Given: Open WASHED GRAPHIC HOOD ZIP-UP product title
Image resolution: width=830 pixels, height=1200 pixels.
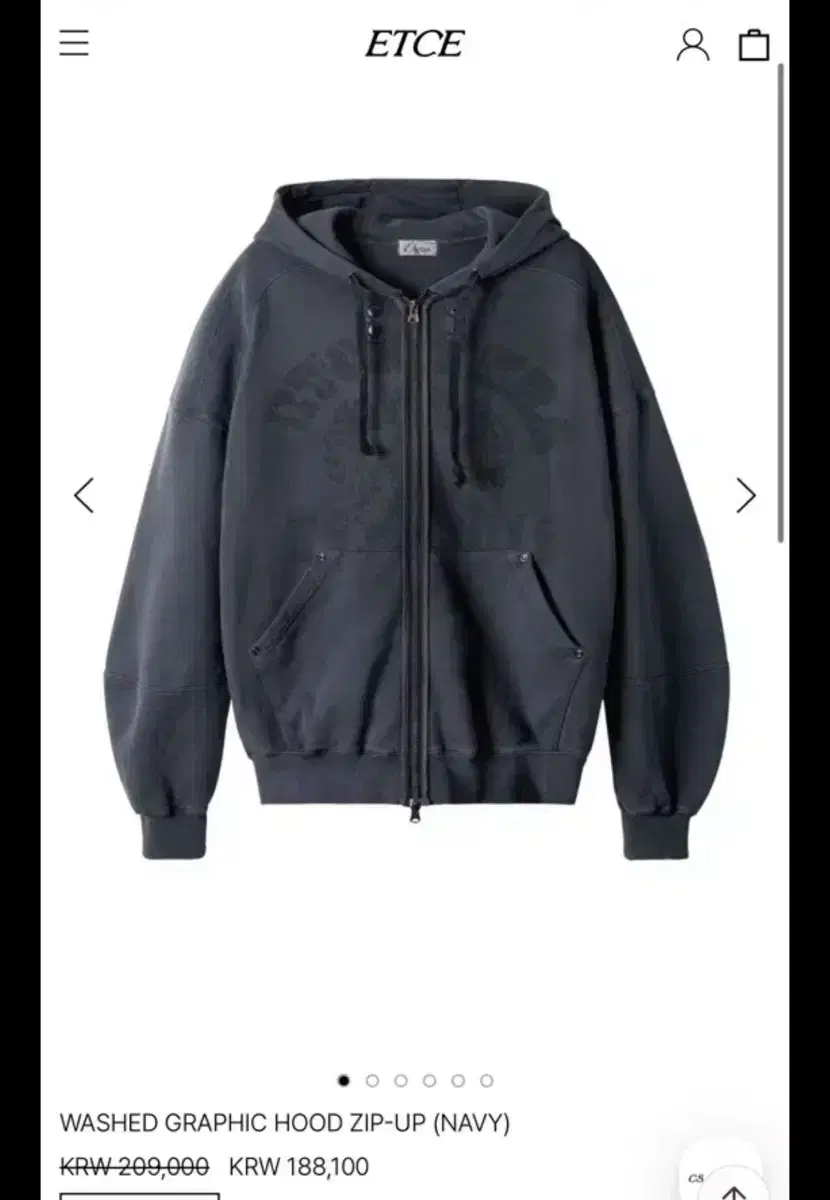Looking at the screenshot, I should [x=284, y=1124].
